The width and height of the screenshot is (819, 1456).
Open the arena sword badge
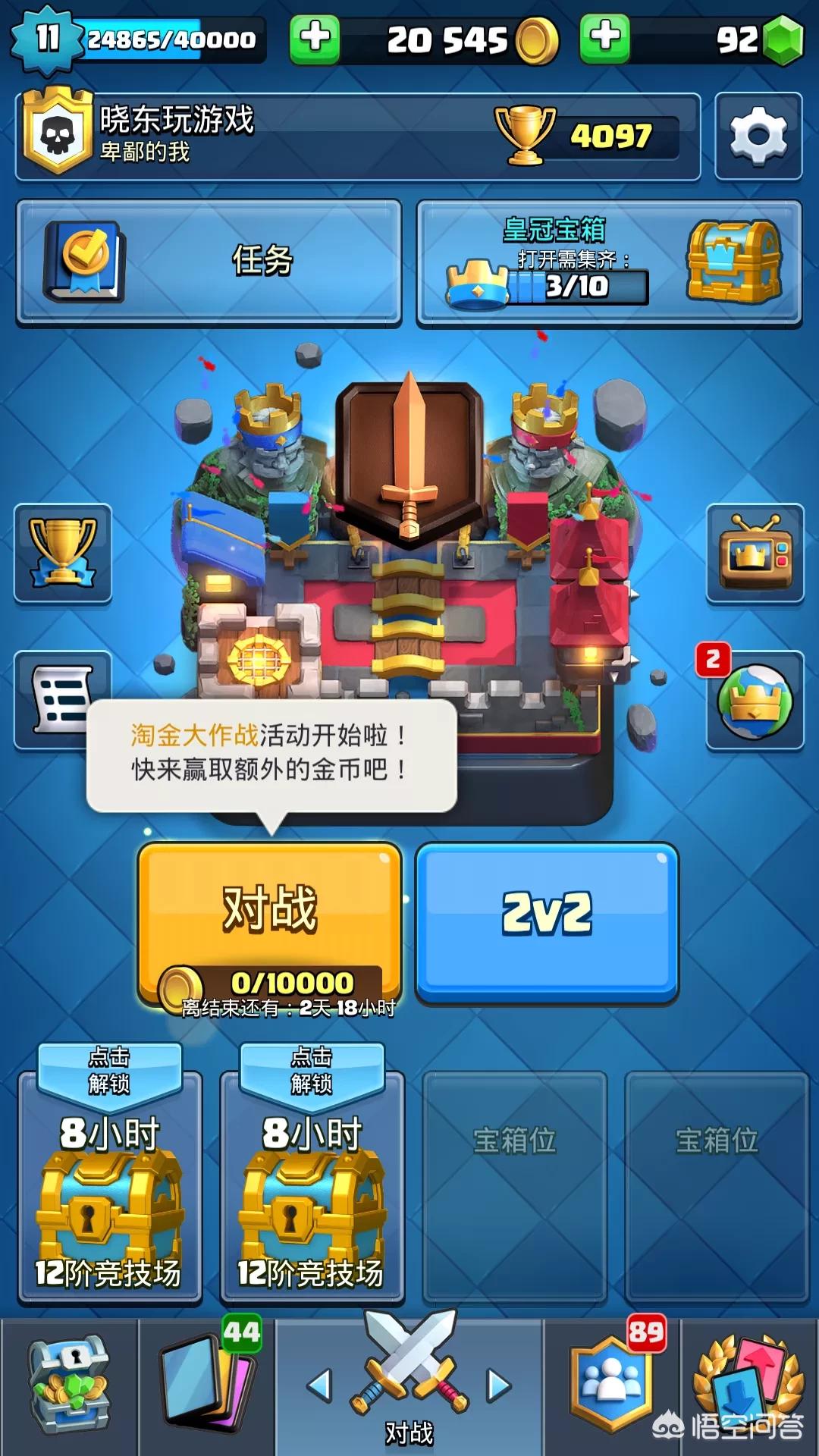409,455
